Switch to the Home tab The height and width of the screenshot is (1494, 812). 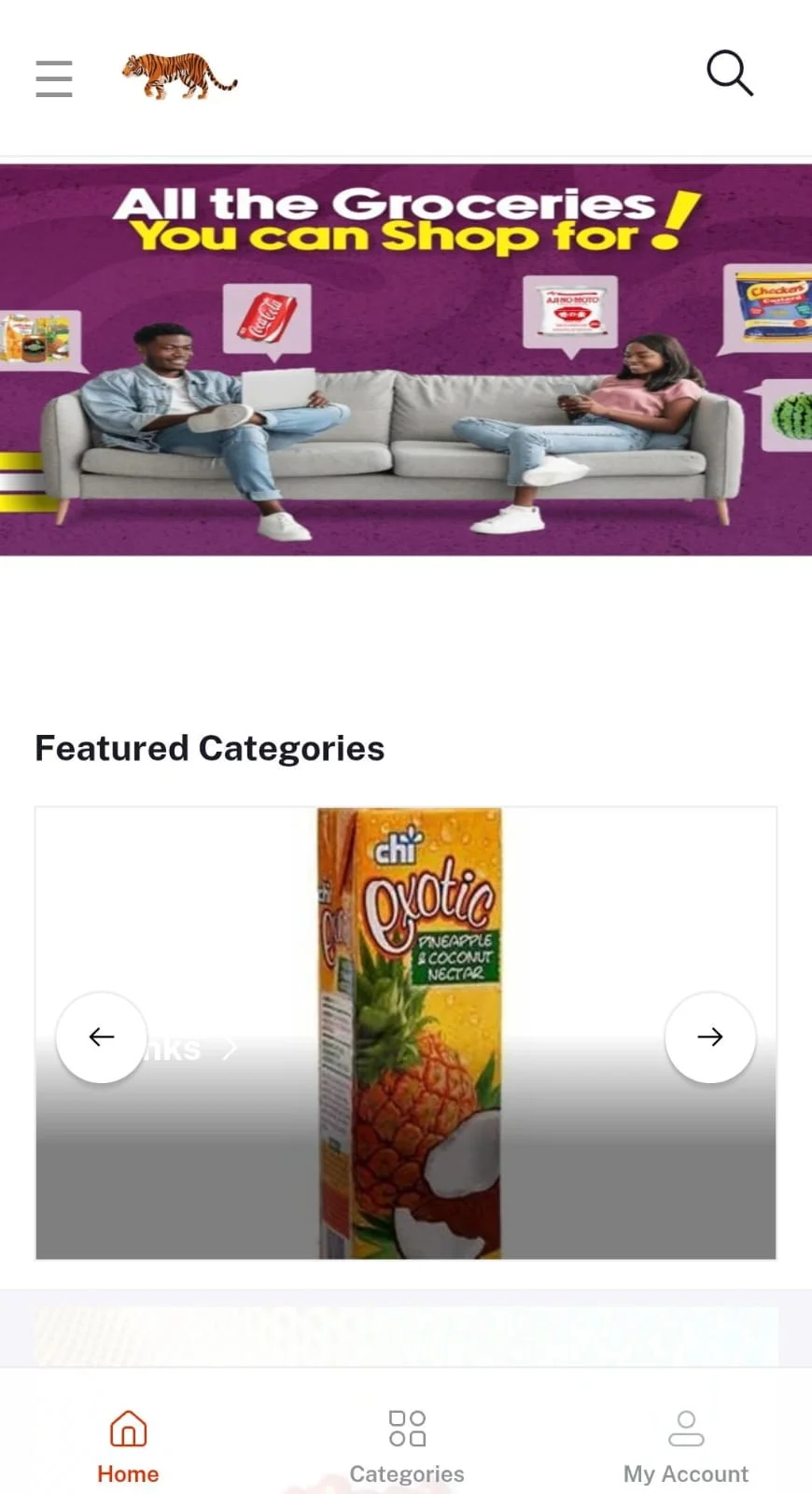128,1445
